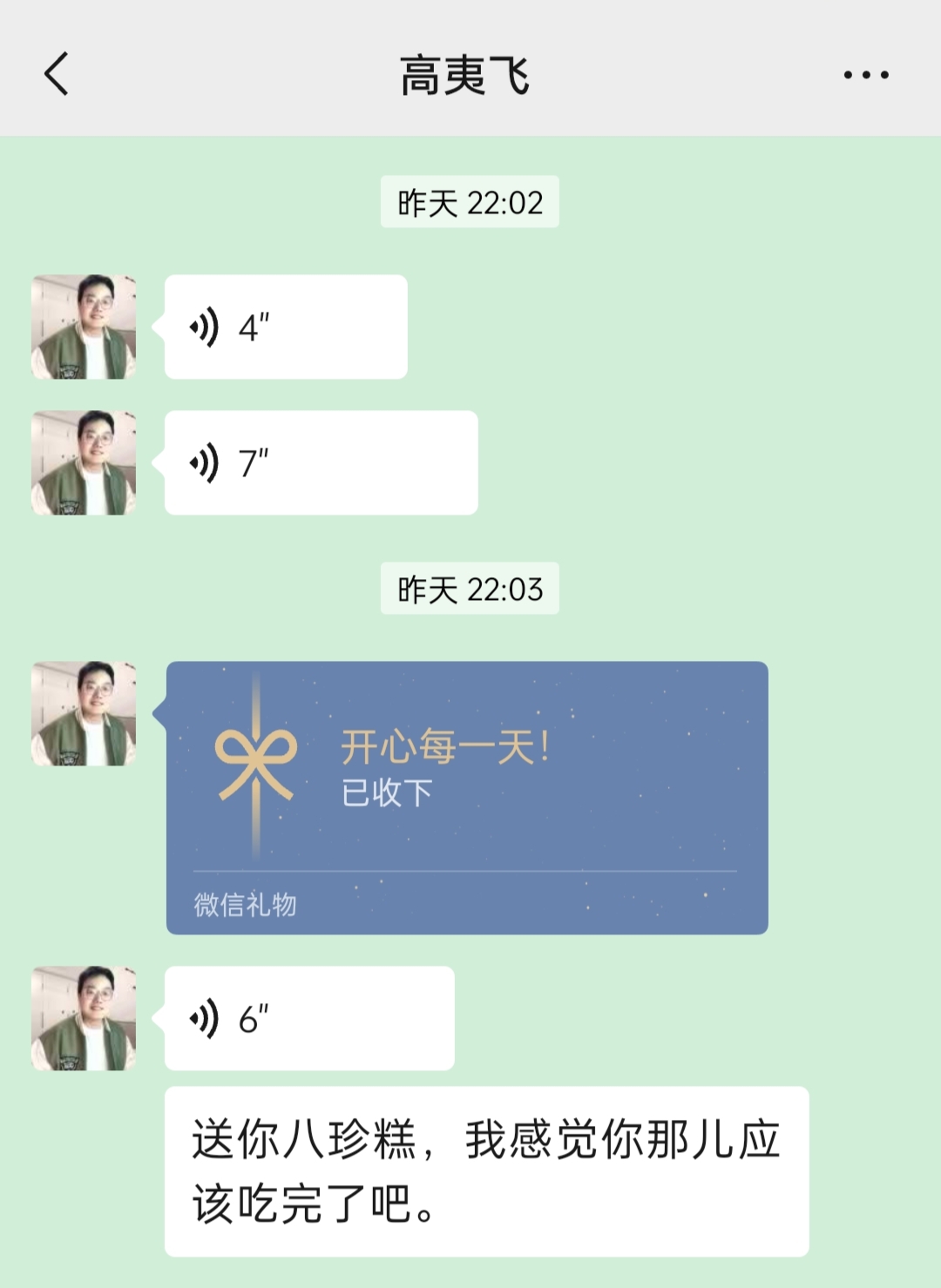Play the 7-second voice message
This screenshot has width=941, height=1288.
(x=320, y=462)
